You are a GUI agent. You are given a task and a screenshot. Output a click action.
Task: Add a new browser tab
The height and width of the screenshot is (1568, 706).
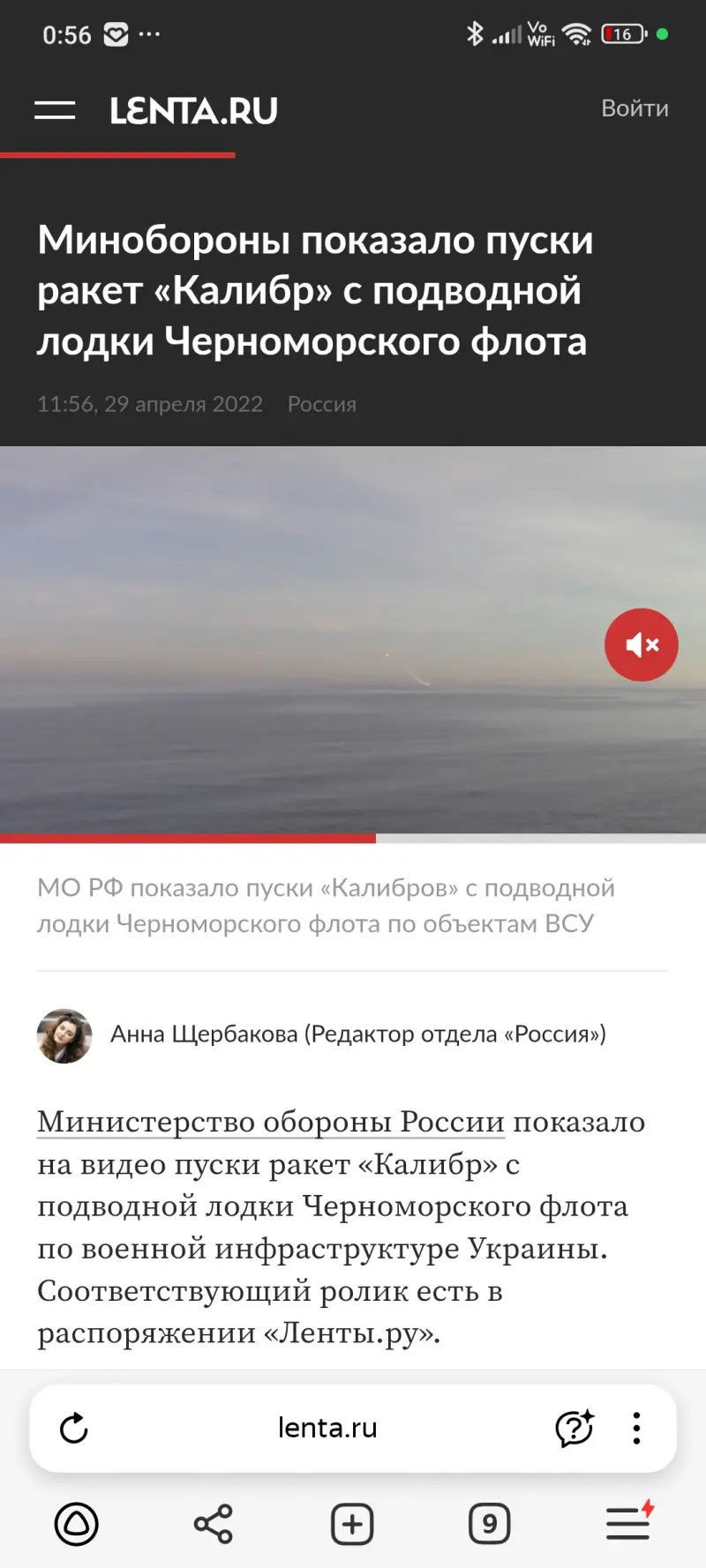click(x=352, y=1524)
